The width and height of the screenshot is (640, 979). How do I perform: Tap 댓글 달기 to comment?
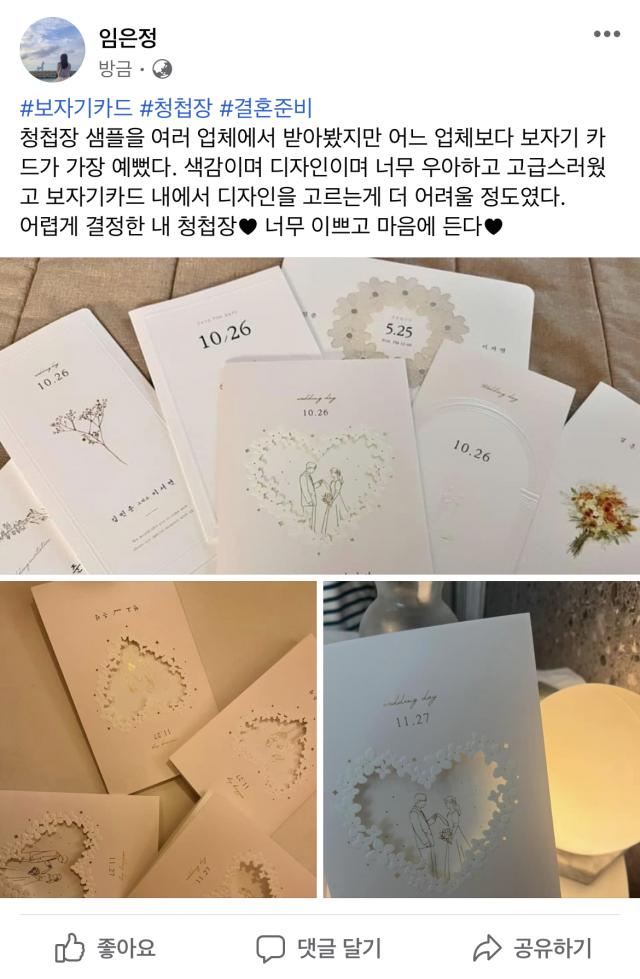(x=319, y=947)
